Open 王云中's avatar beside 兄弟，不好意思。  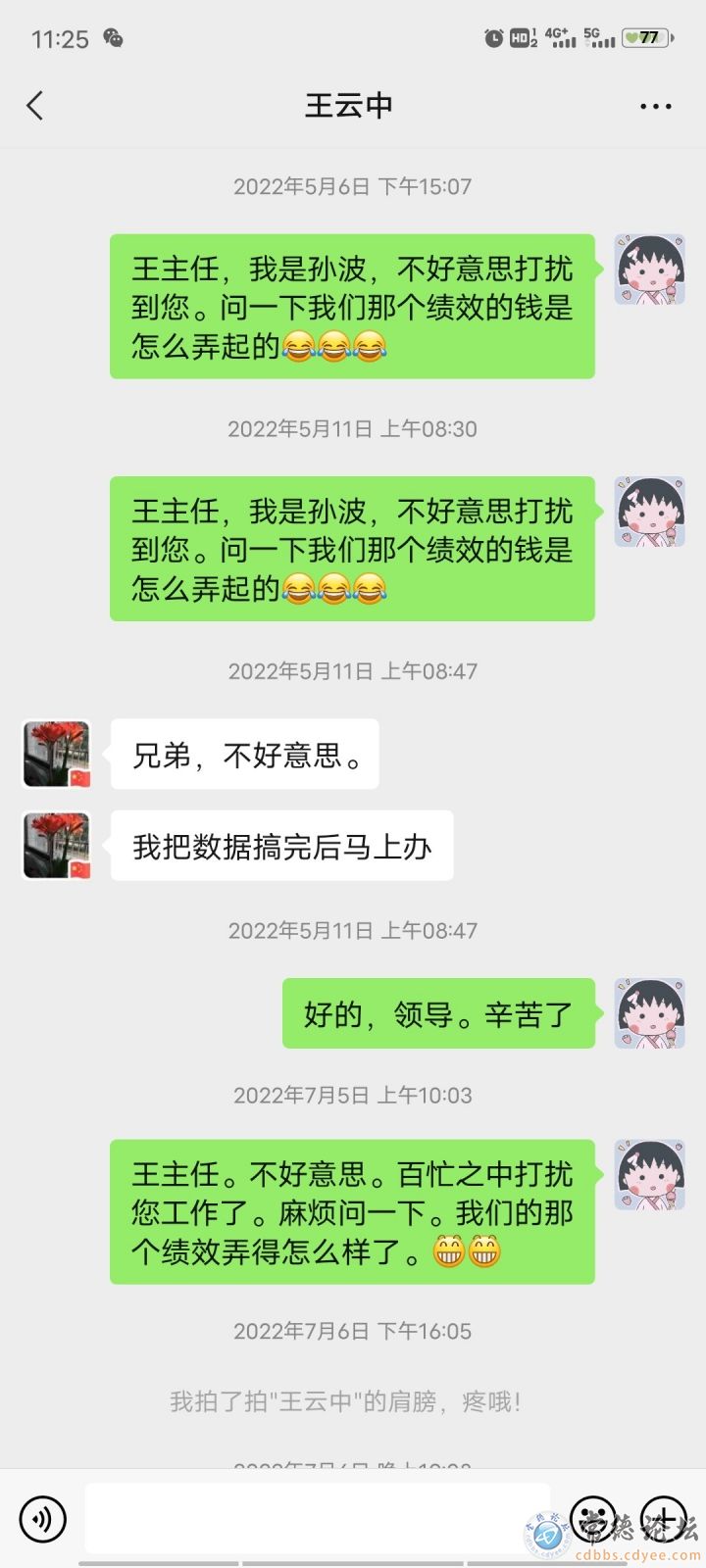point(57,755)
